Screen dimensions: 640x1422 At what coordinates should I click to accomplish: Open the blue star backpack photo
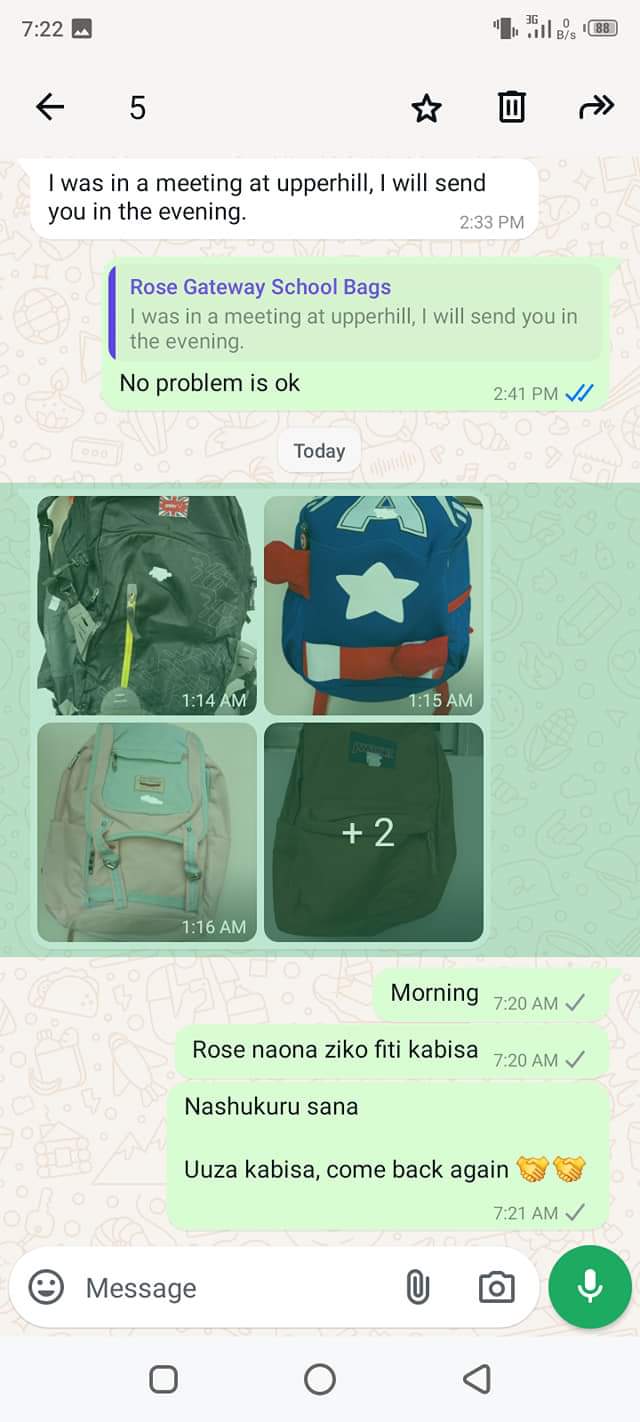tap(373, 605)
